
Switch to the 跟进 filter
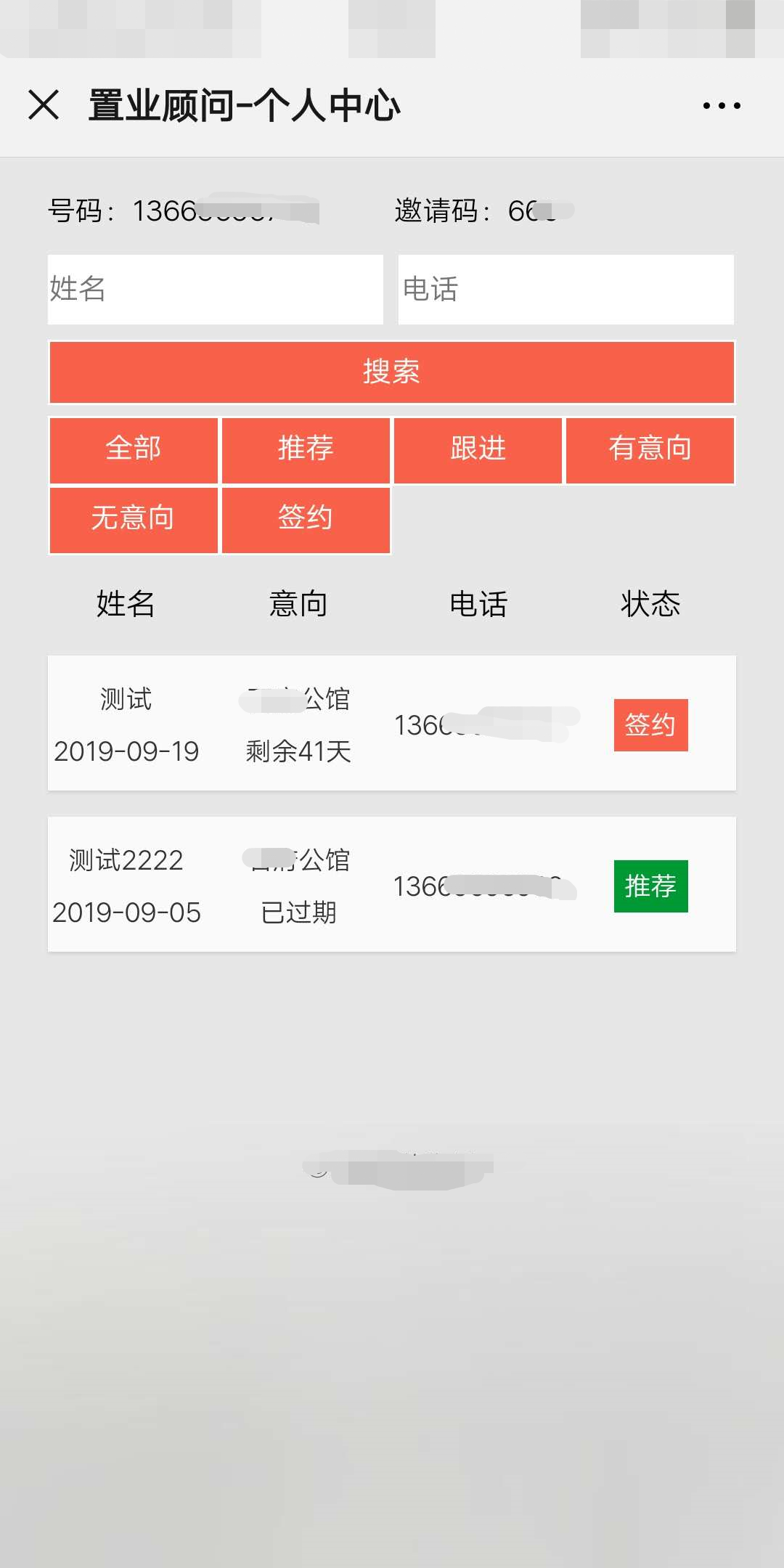click(x=478, y=448)
